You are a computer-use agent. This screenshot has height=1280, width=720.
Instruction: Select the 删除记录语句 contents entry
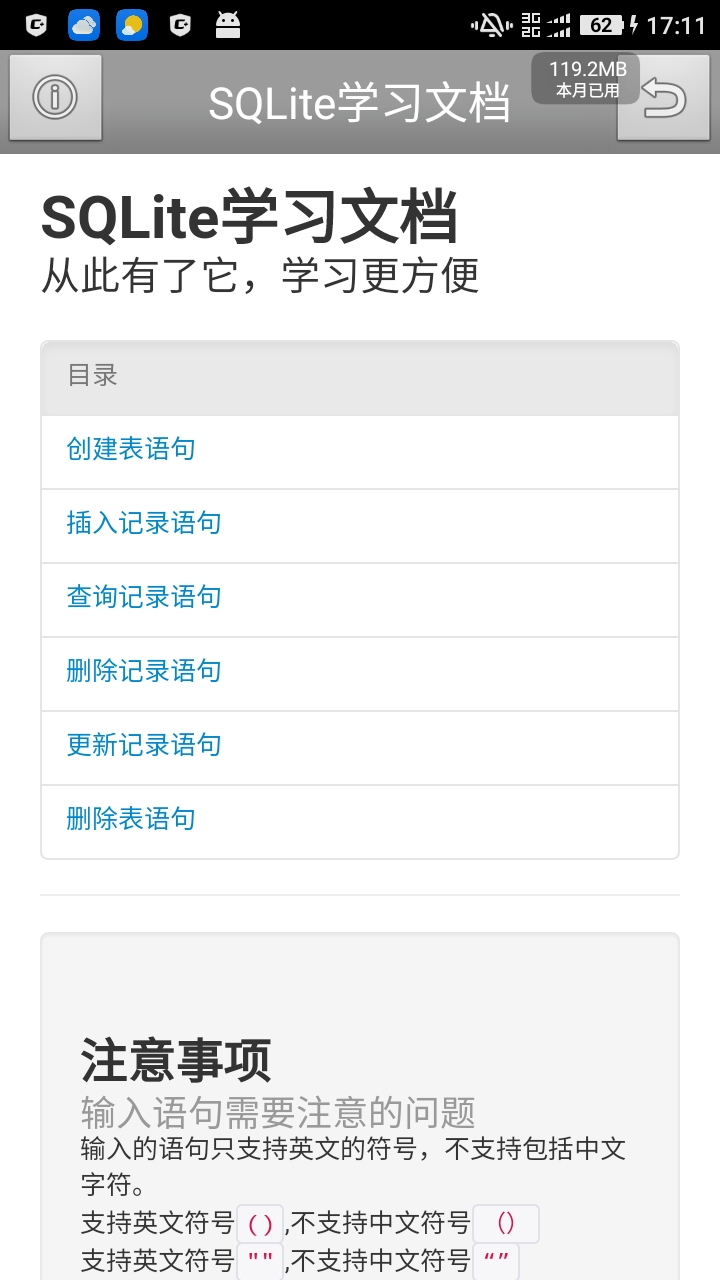[144, 672]
